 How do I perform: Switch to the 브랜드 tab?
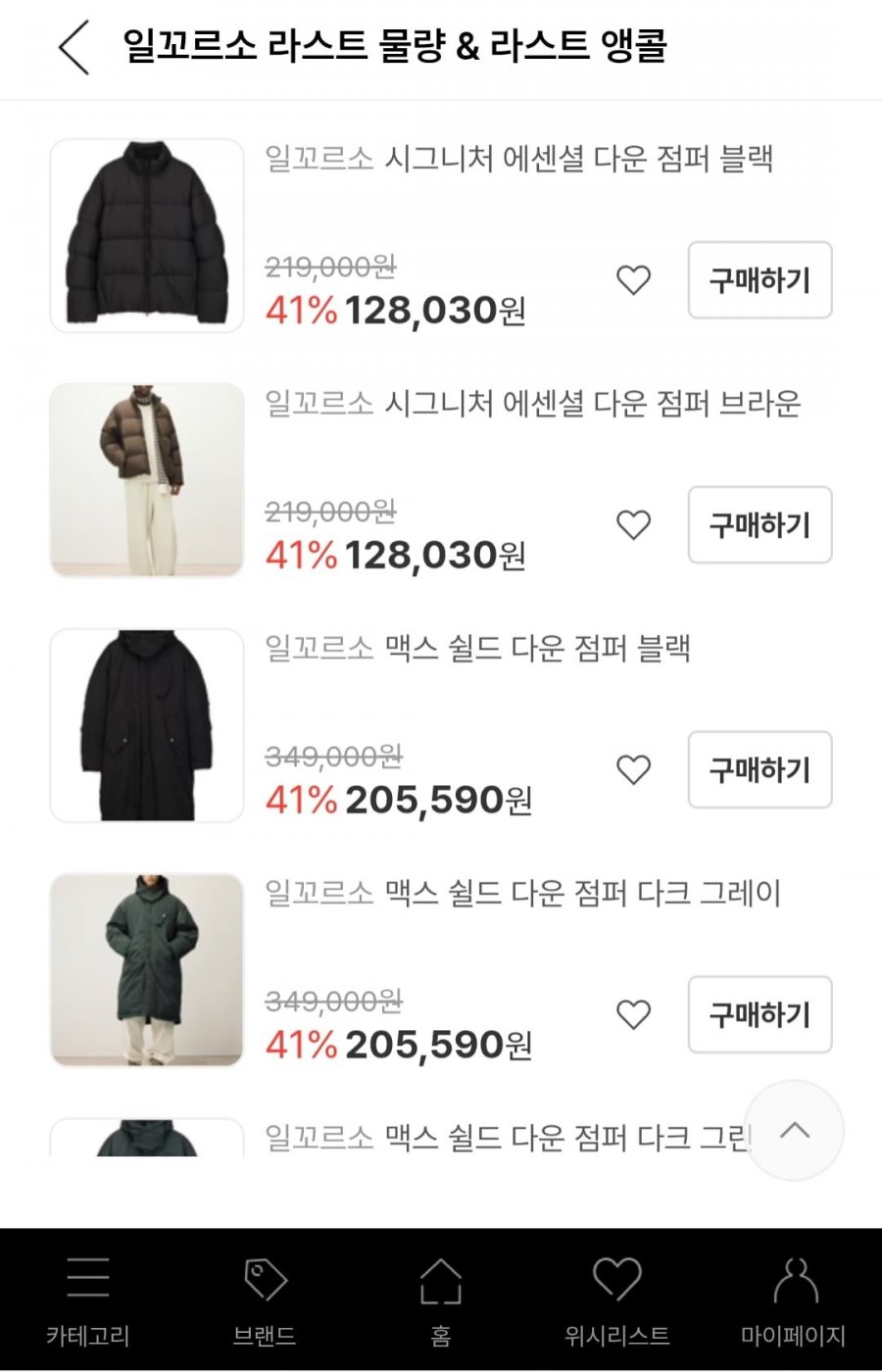coord(265,1300)
